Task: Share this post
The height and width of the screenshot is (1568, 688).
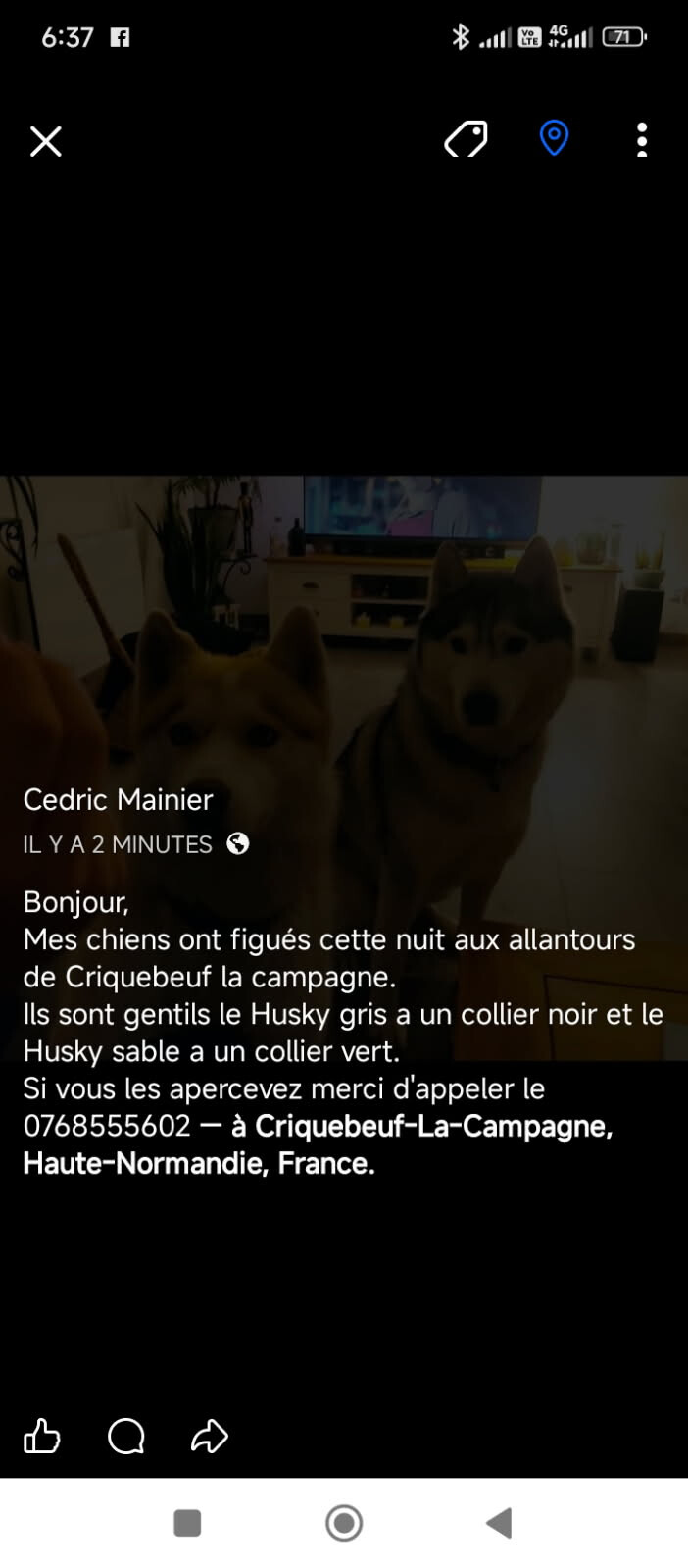Action: pos(210,1437)
